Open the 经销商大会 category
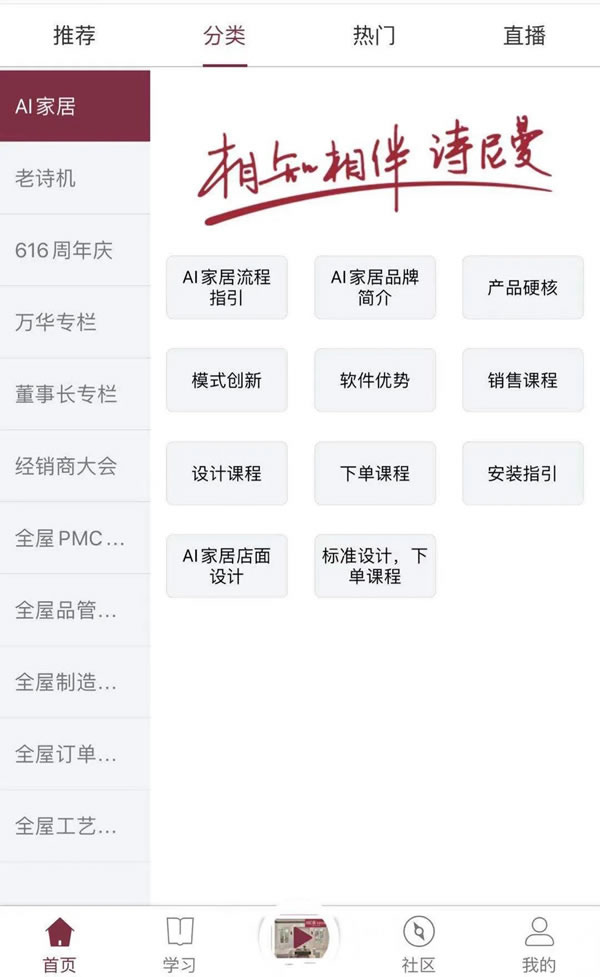The height and width of the screenshot is (977, 600). (75, 466)
